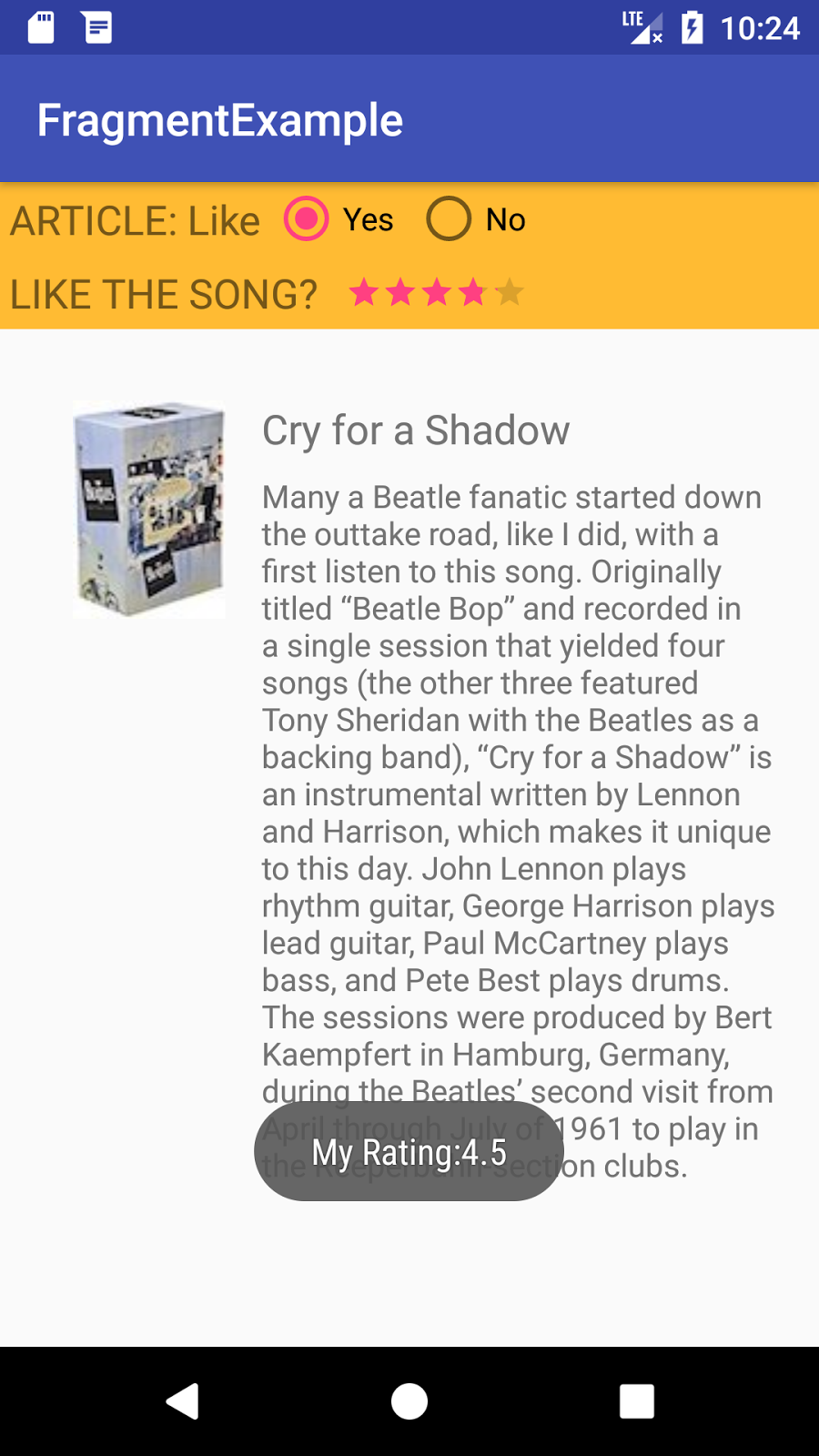Screen dimensions: 819x1456
Task: Go back using the navigation bar
Action: pos(182,1401)
